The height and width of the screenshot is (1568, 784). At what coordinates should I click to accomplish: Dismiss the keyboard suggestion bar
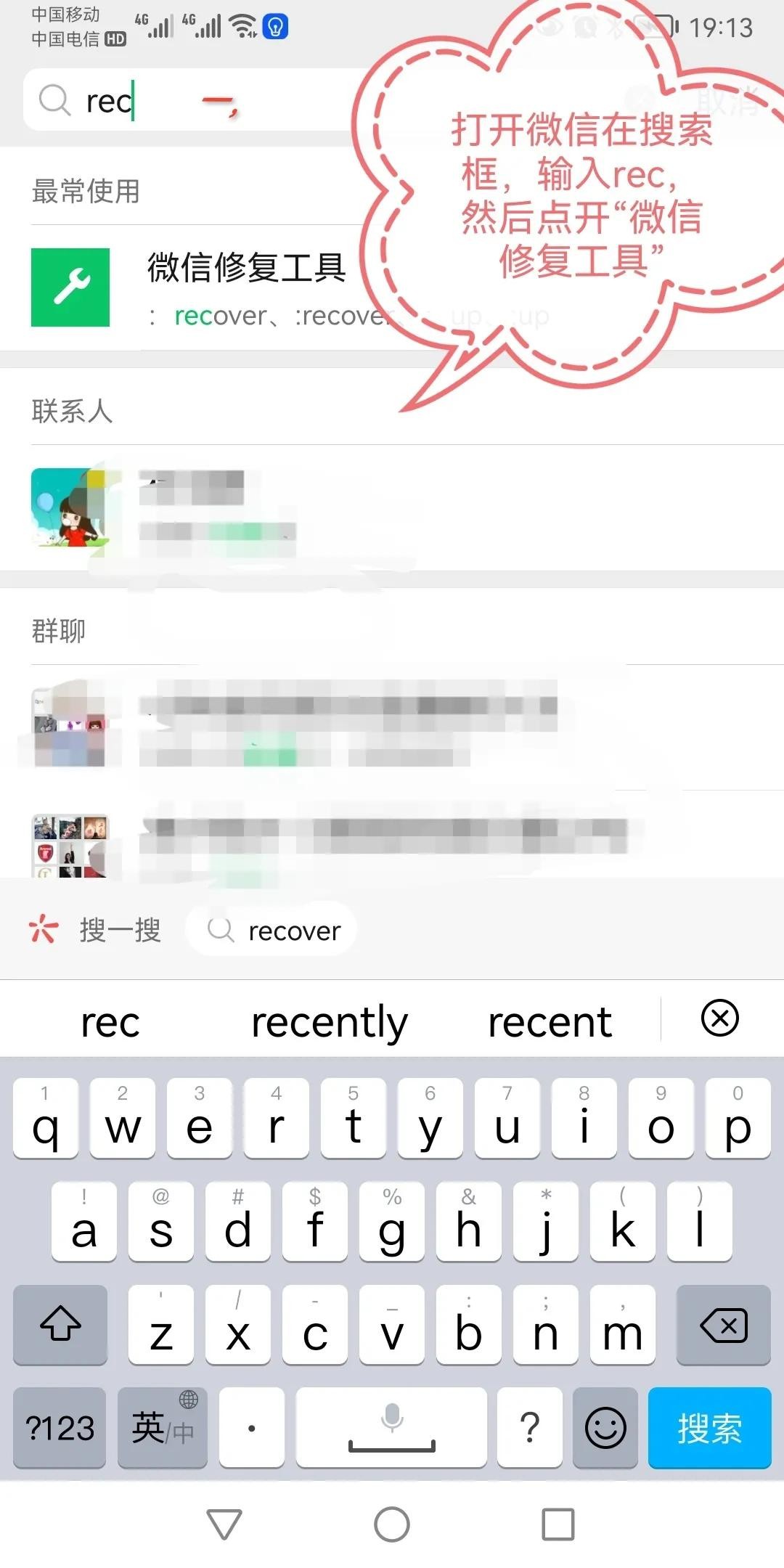point(719,1018)
